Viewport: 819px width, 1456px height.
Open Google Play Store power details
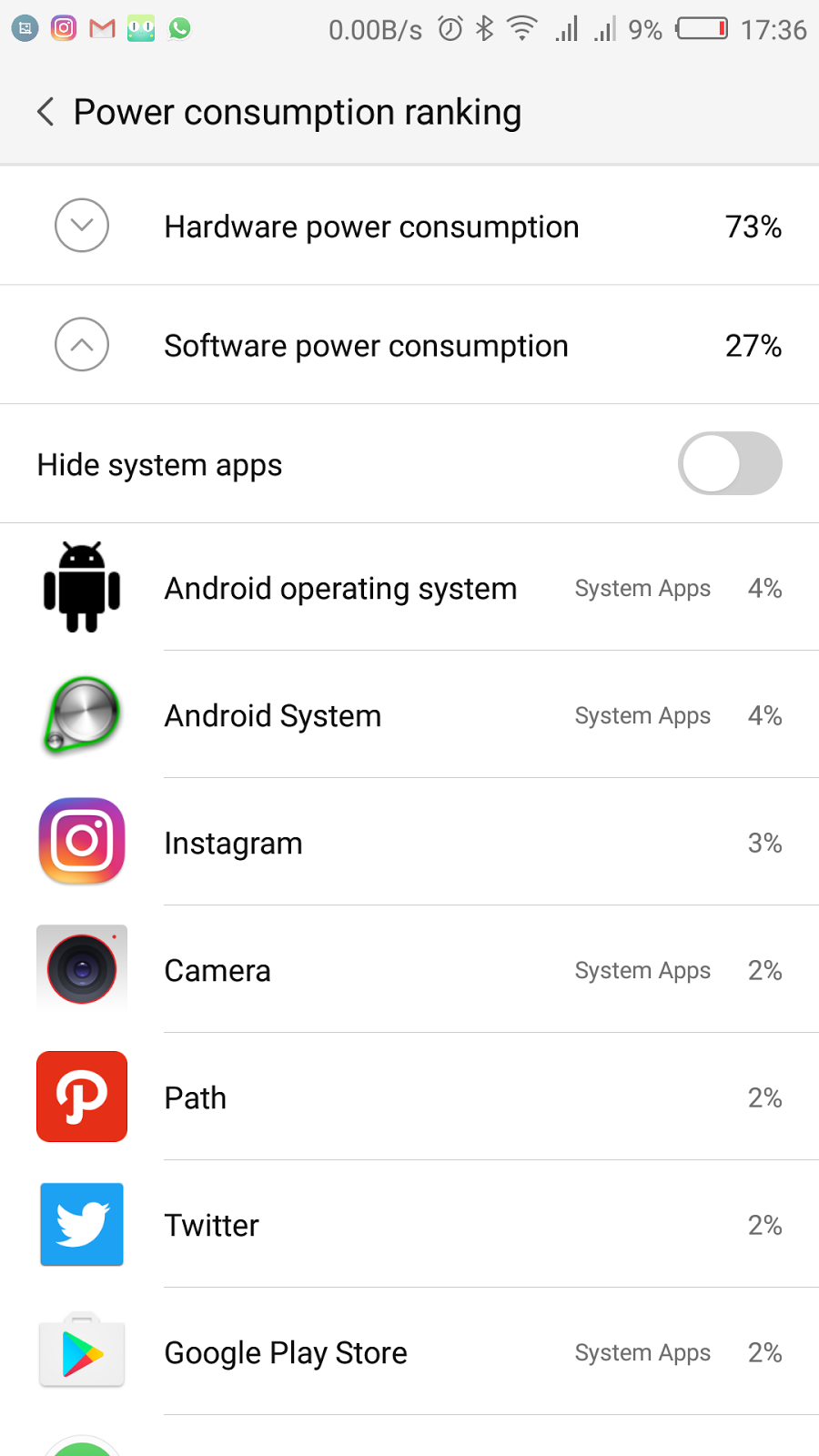[x=409, y=1352]
